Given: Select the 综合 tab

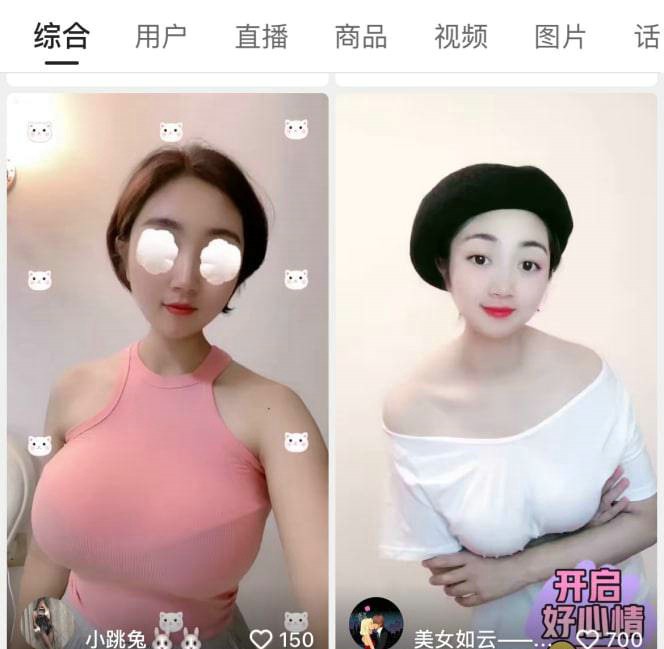Looking at the screenshot, I should pos(62,38).
